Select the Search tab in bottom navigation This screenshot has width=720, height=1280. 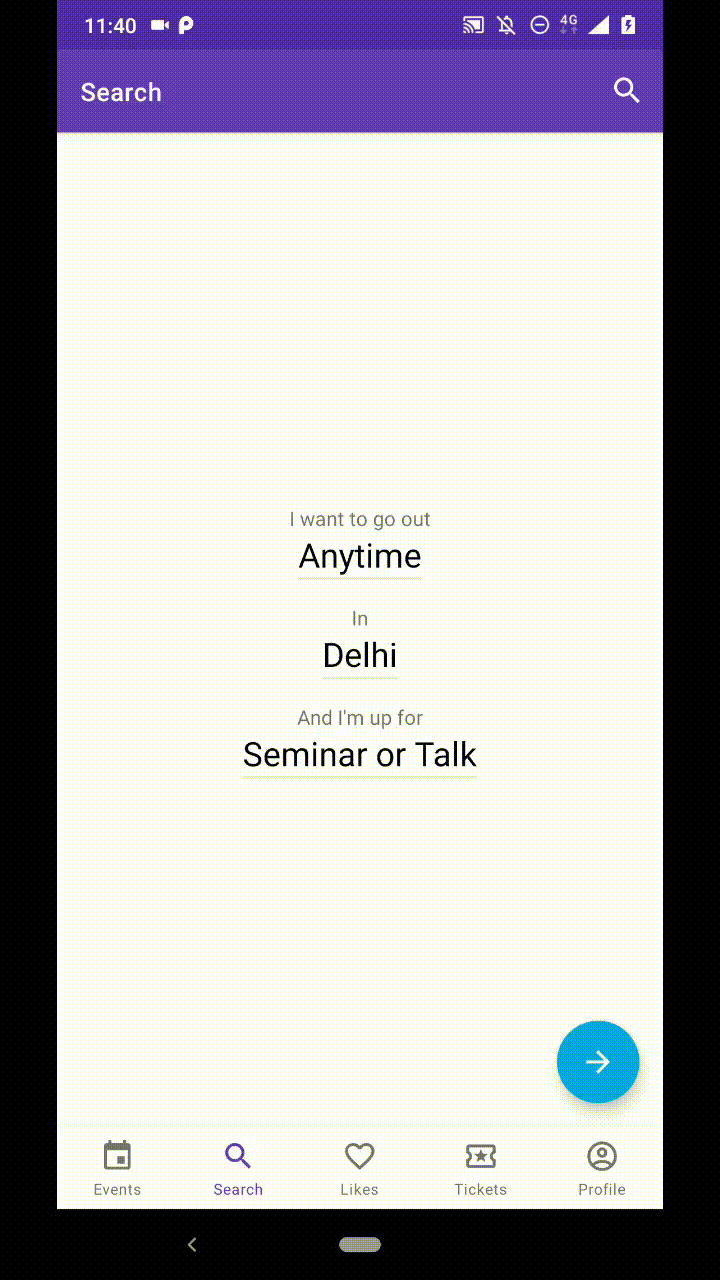[238, 1167]
